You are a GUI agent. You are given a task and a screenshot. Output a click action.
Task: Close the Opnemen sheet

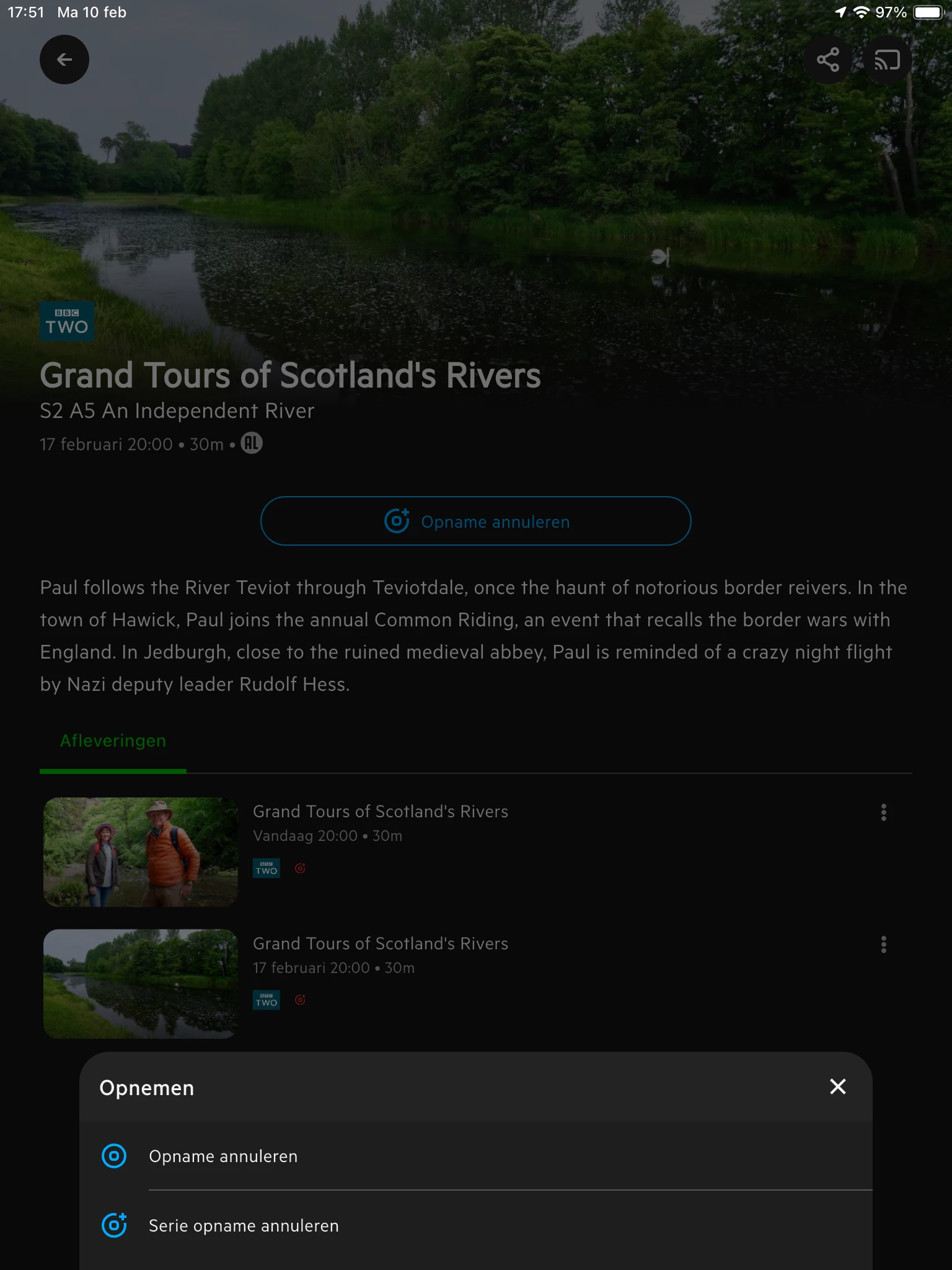pyautogui.click(x=837, y=1086)
